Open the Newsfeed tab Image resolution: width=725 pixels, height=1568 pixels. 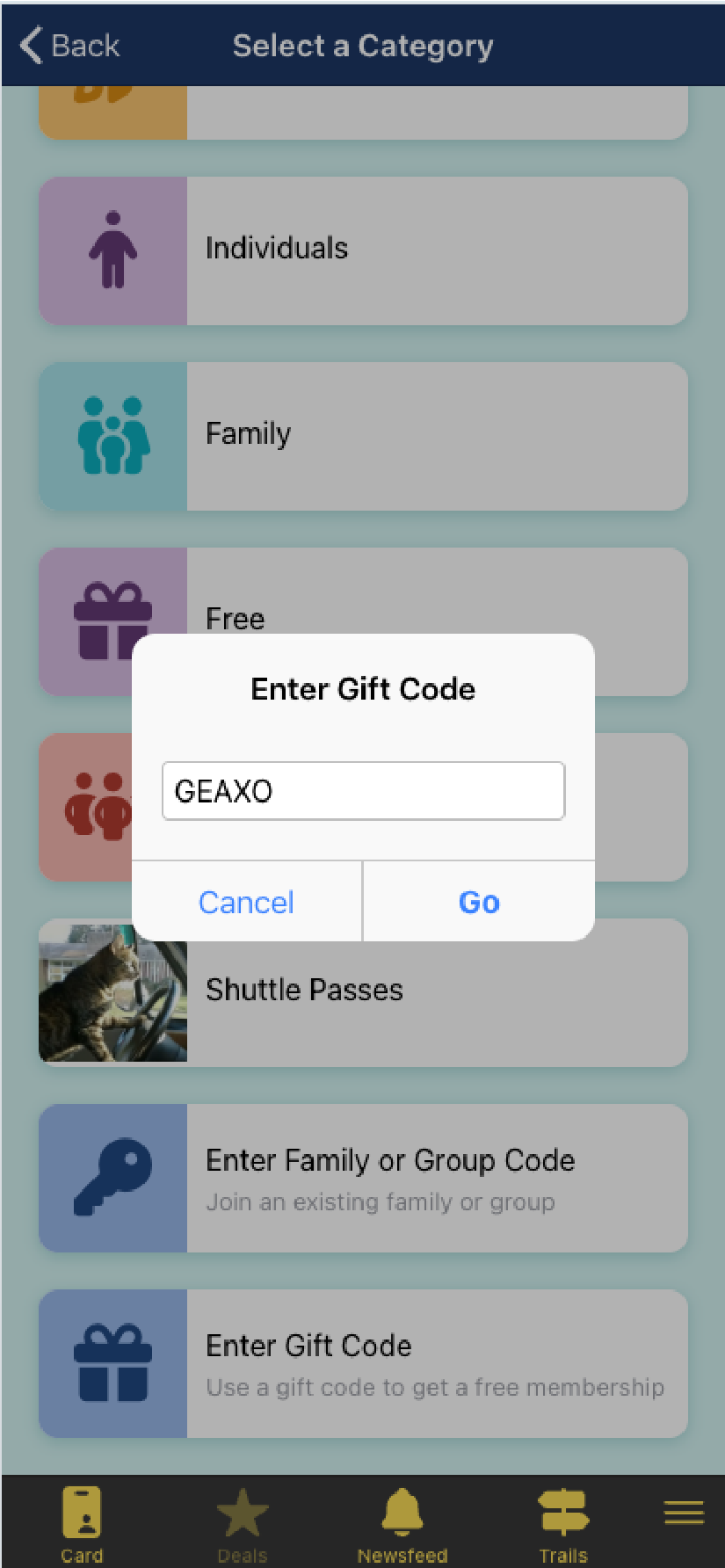402,1524
